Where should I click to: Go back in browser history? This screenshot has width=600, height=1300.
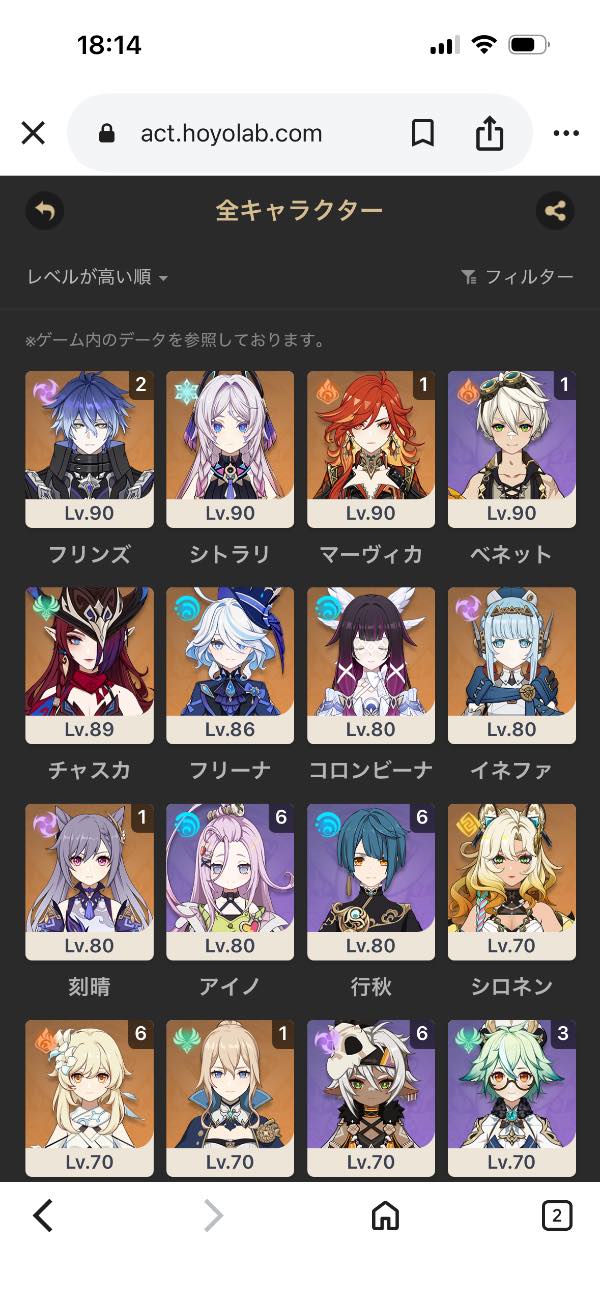click(x=43, y=1215)
